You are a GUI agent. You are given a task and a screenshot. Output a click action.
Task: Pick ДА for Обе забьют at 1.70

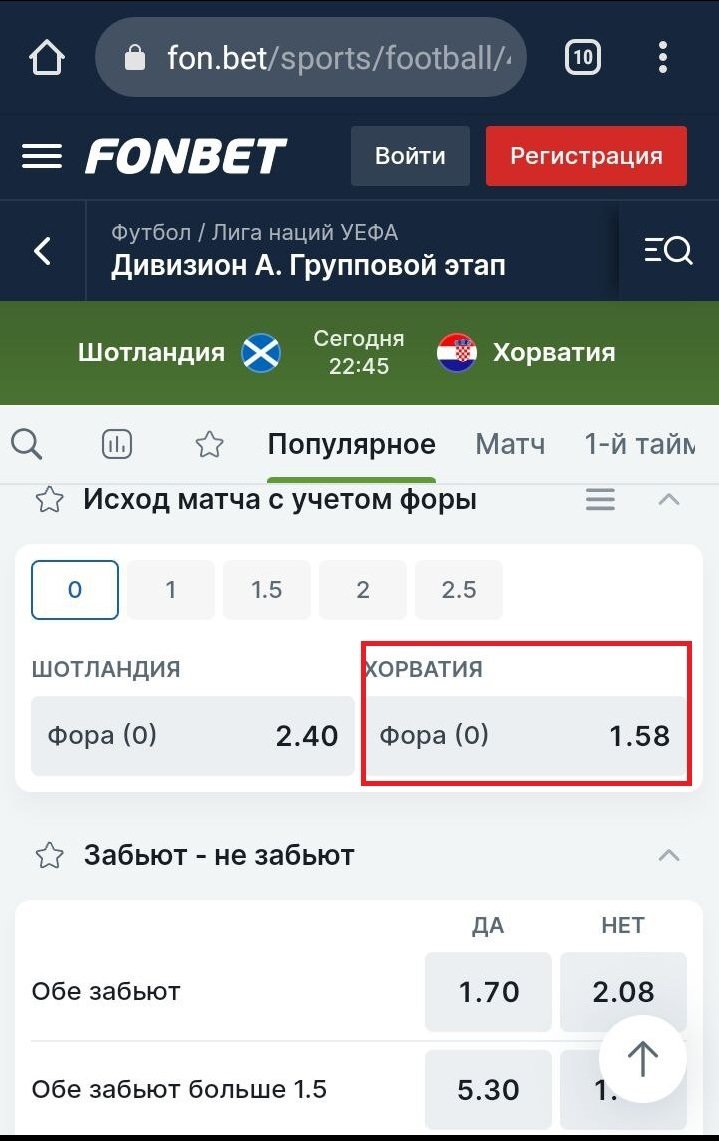coord(488,992)
